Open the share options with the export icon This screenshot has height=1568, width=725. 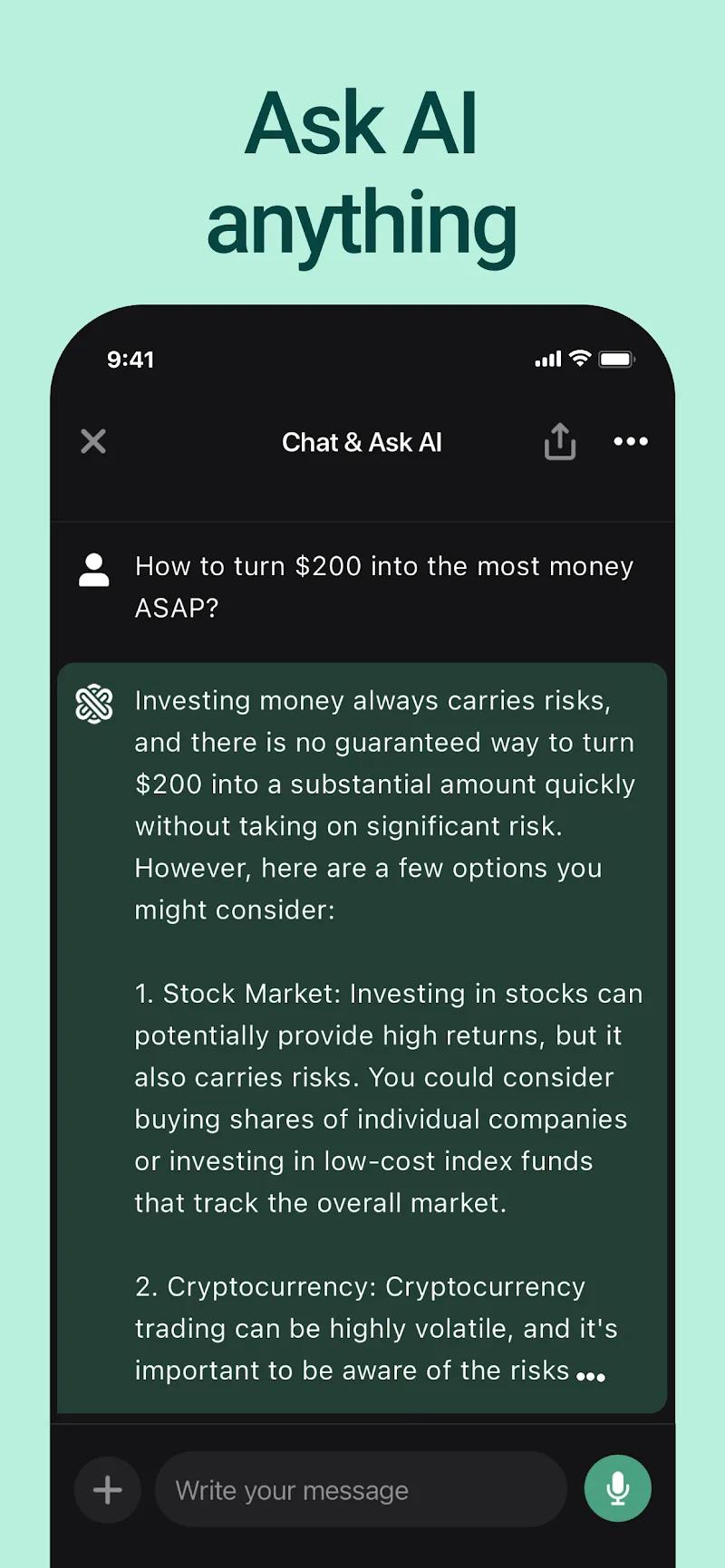(x=560, y=442)
